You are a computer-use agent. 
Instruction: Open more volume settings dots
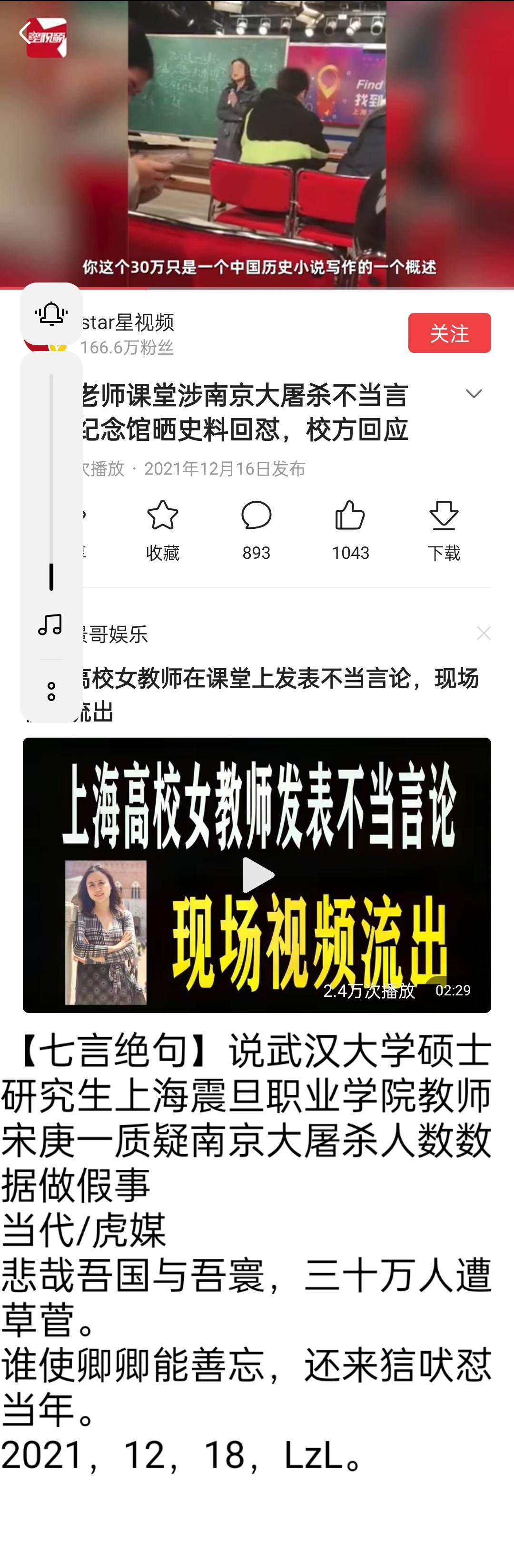[51, 691]
